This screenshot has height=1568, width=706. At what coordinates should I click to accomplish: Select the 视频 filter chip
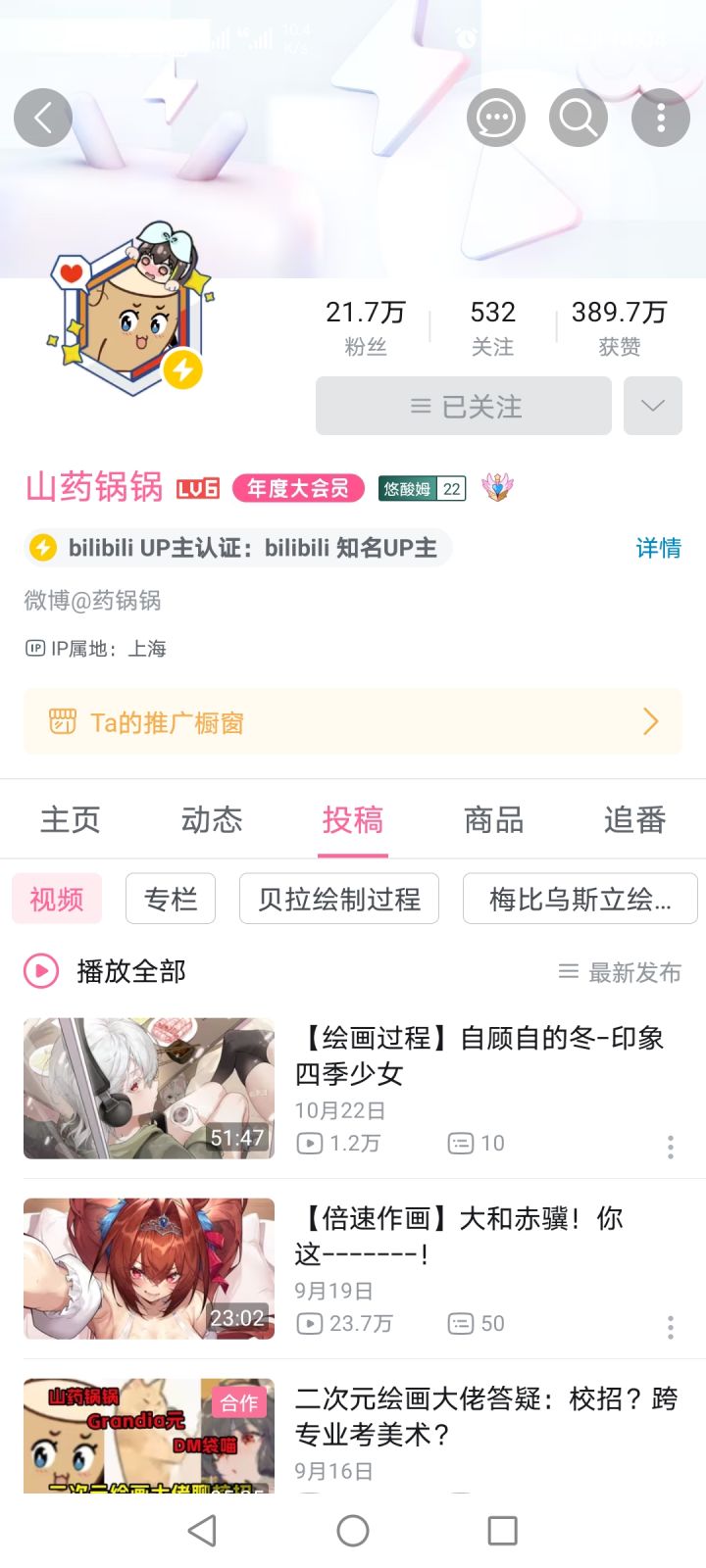[x=56, y=899]
